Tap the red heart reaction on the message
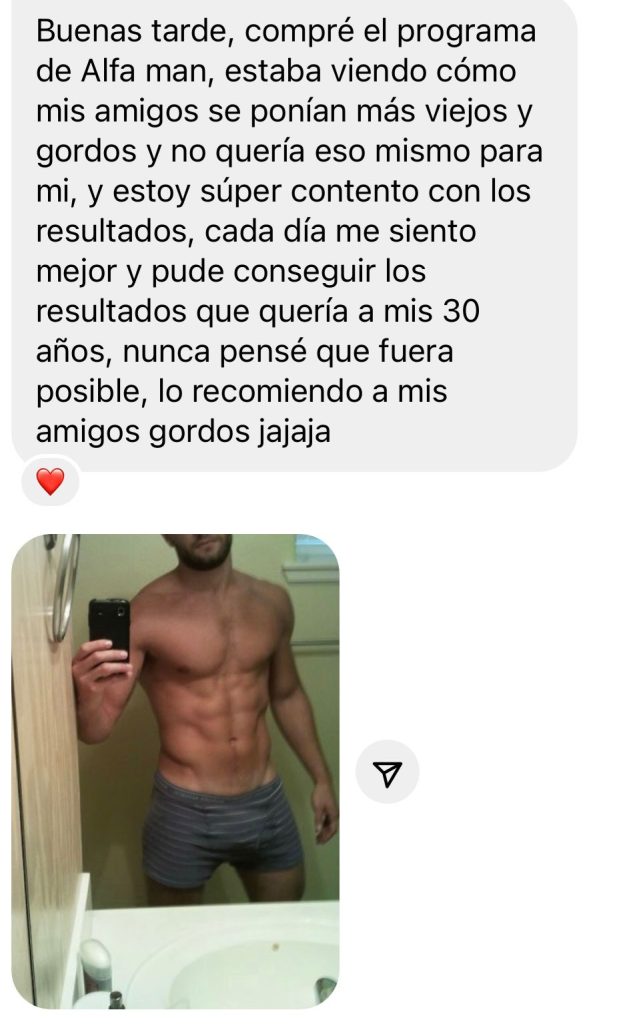This screenshot has width=617, height=1024. [x=50, y=481]
